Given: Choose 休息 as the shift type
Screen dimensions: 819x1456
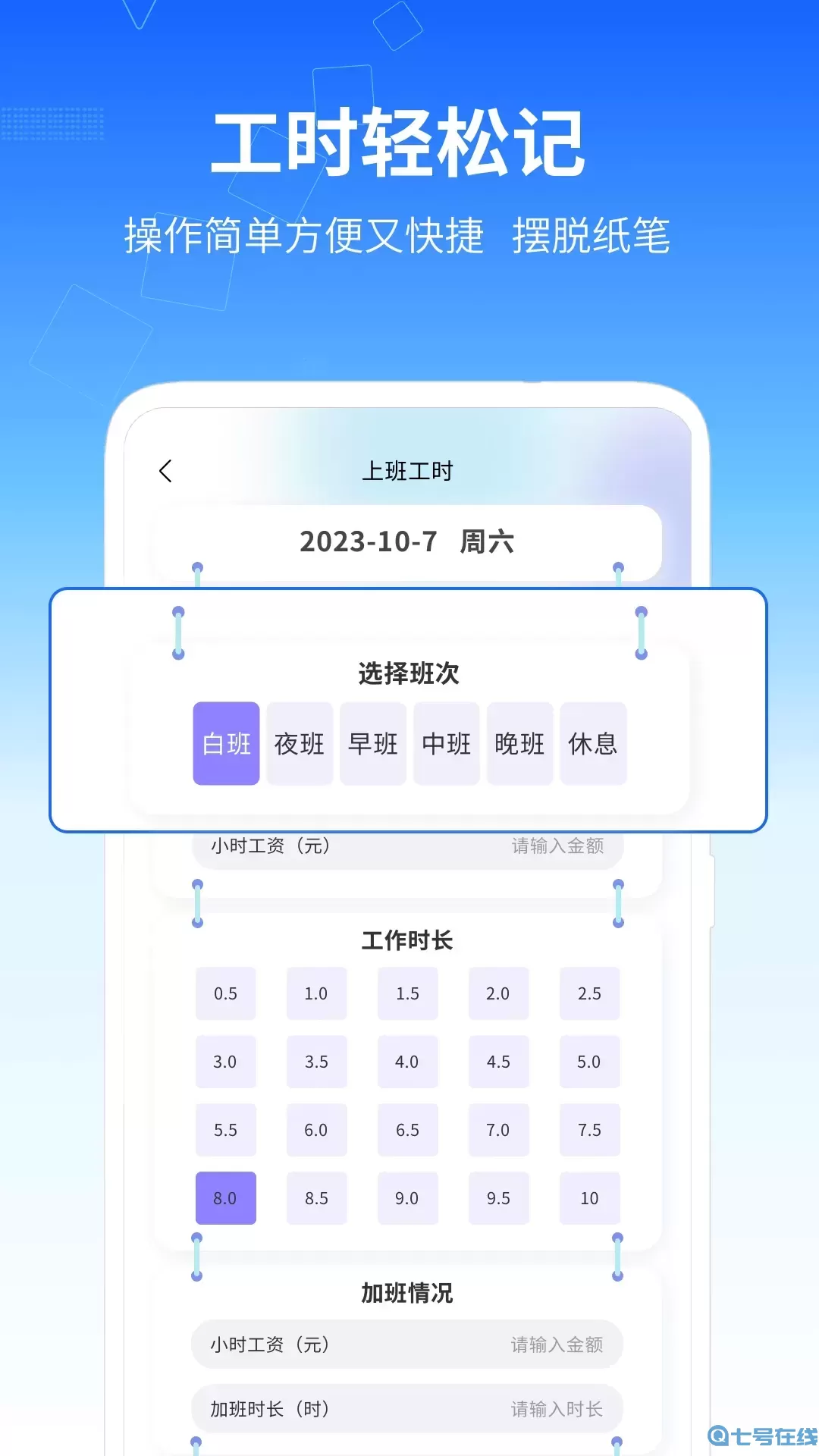Looking at the screenshot, I should click(x=593, y=745).
